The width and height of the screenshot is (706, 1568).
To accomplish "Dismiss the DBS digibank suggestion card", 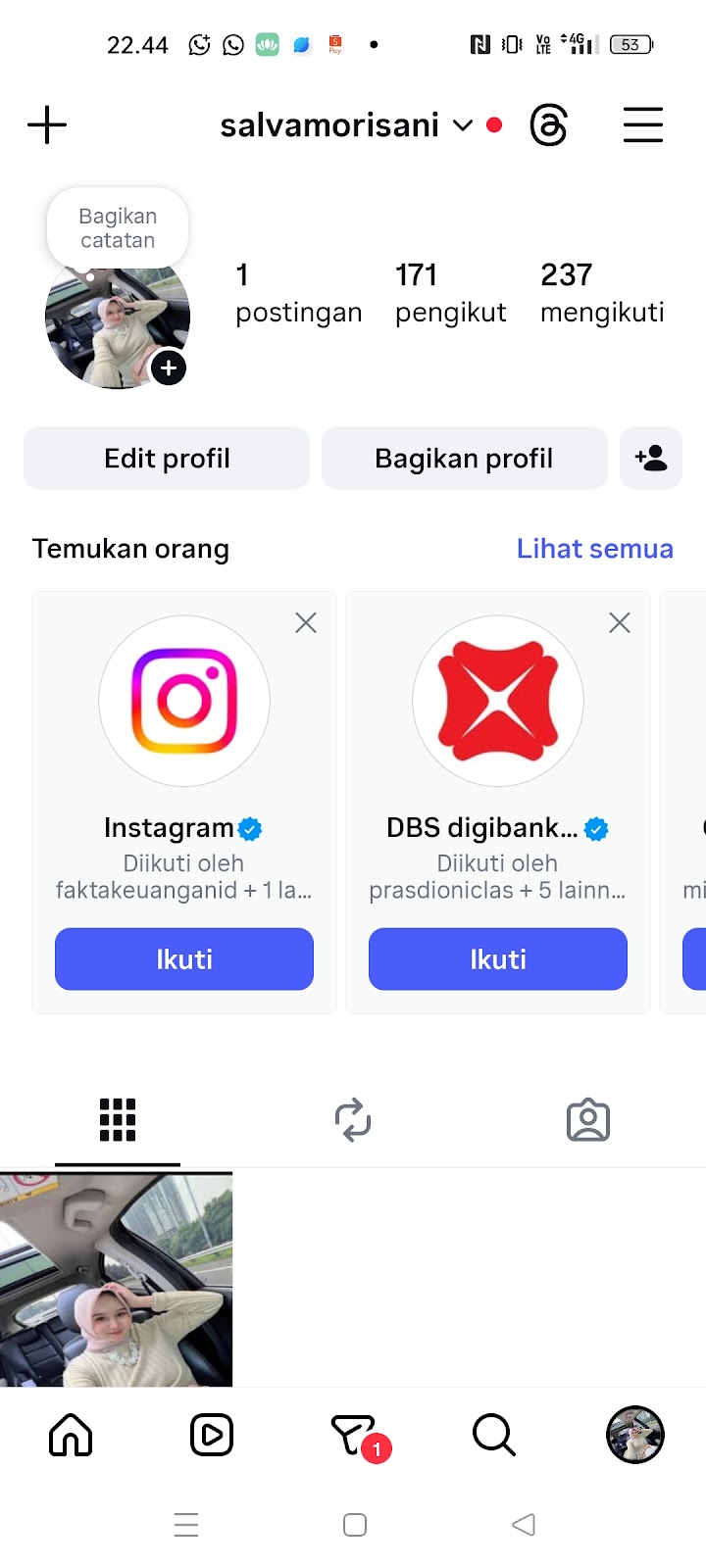I will coord(620,622).
